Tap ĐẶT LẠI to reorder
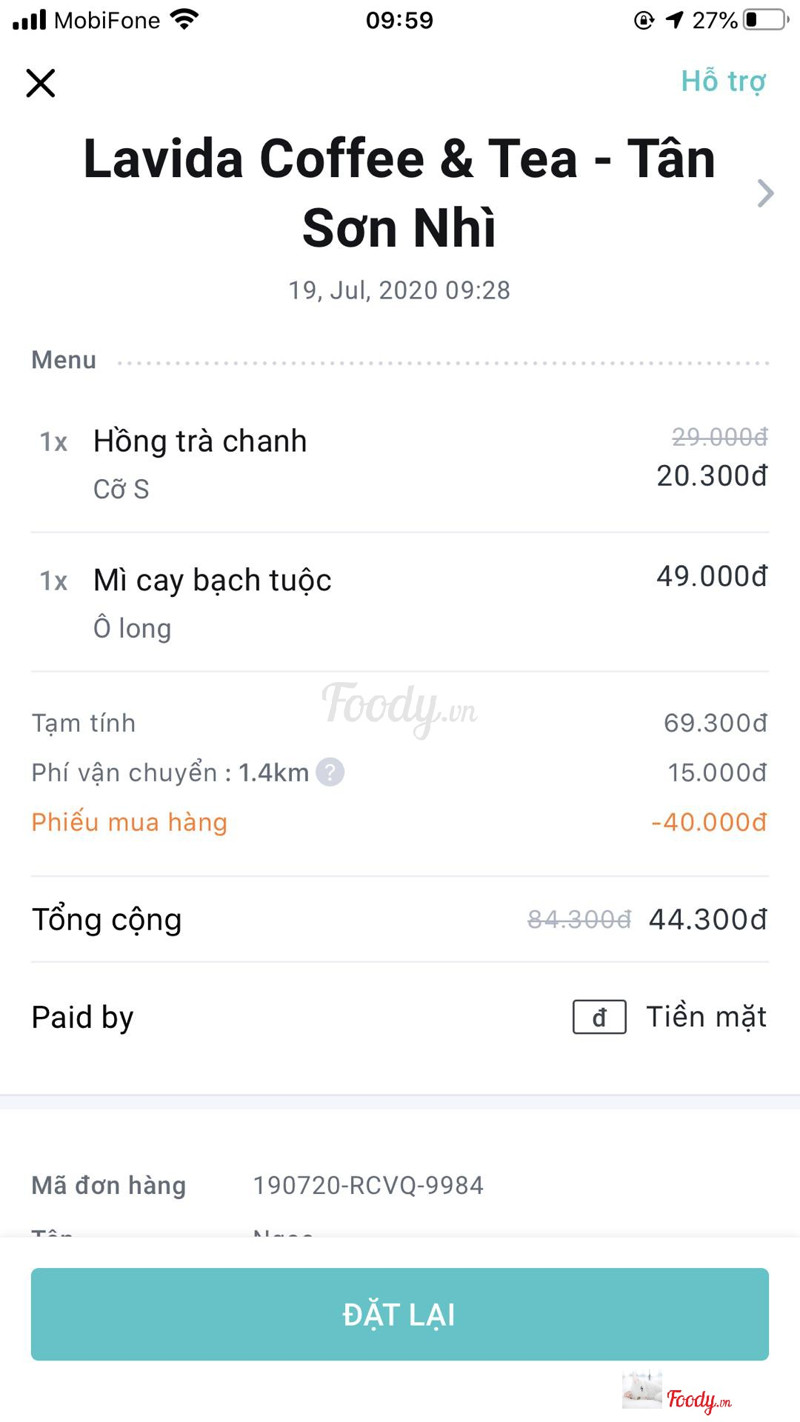800x1422 pixels. coord(400,1314)
